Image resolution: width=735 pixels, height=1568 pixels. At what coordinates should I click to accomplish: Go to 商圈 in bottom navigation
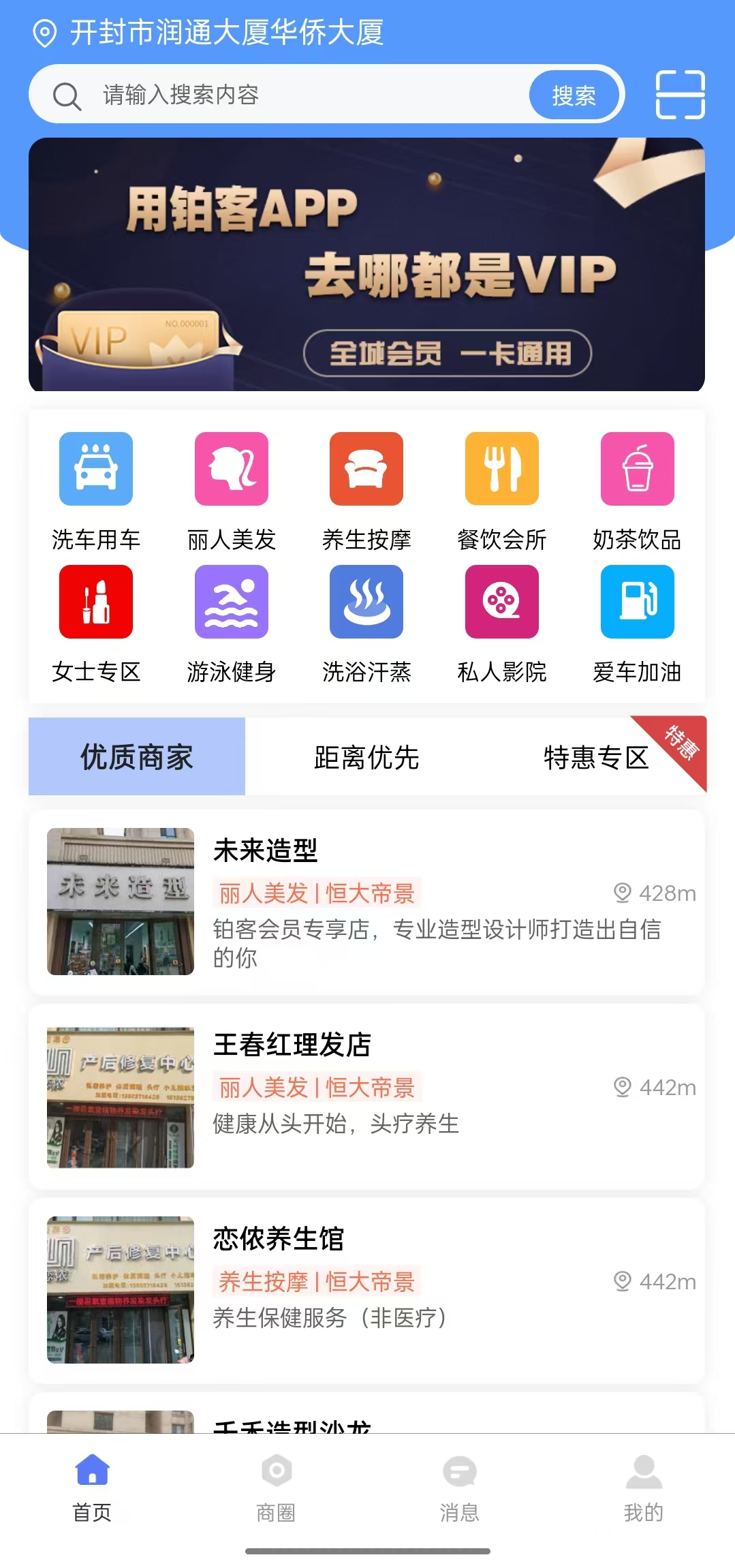276,1488
